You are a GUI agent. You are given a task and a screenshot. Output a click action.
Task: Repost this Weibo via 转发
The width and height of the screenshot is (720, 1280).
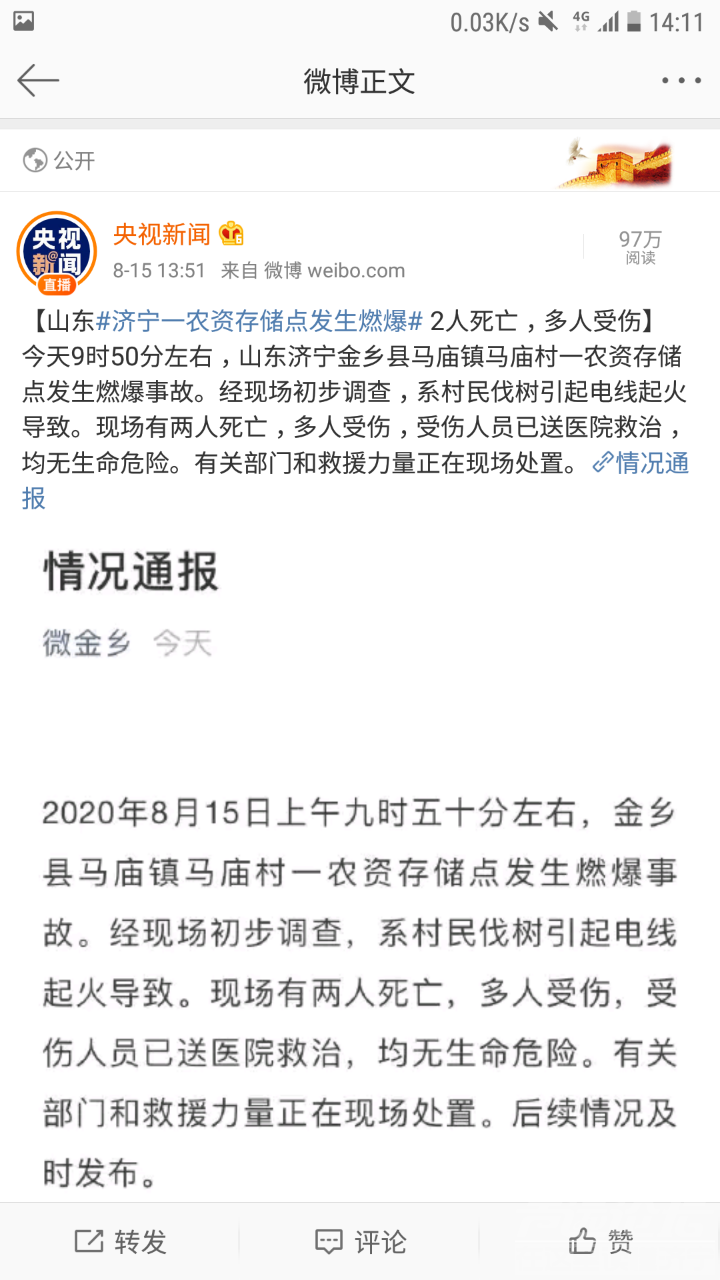(x=120, y=1242)
